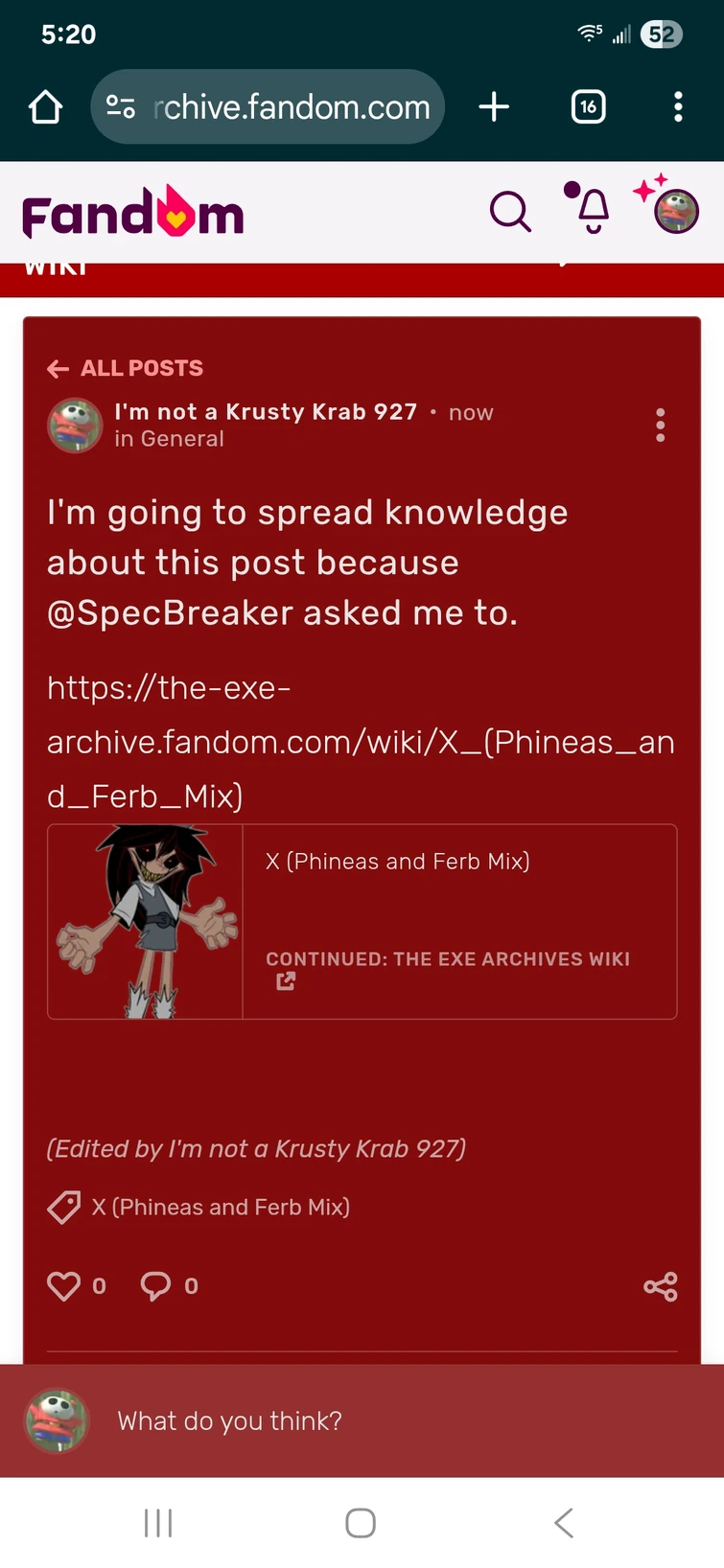Share this post

pos(660,1286)
